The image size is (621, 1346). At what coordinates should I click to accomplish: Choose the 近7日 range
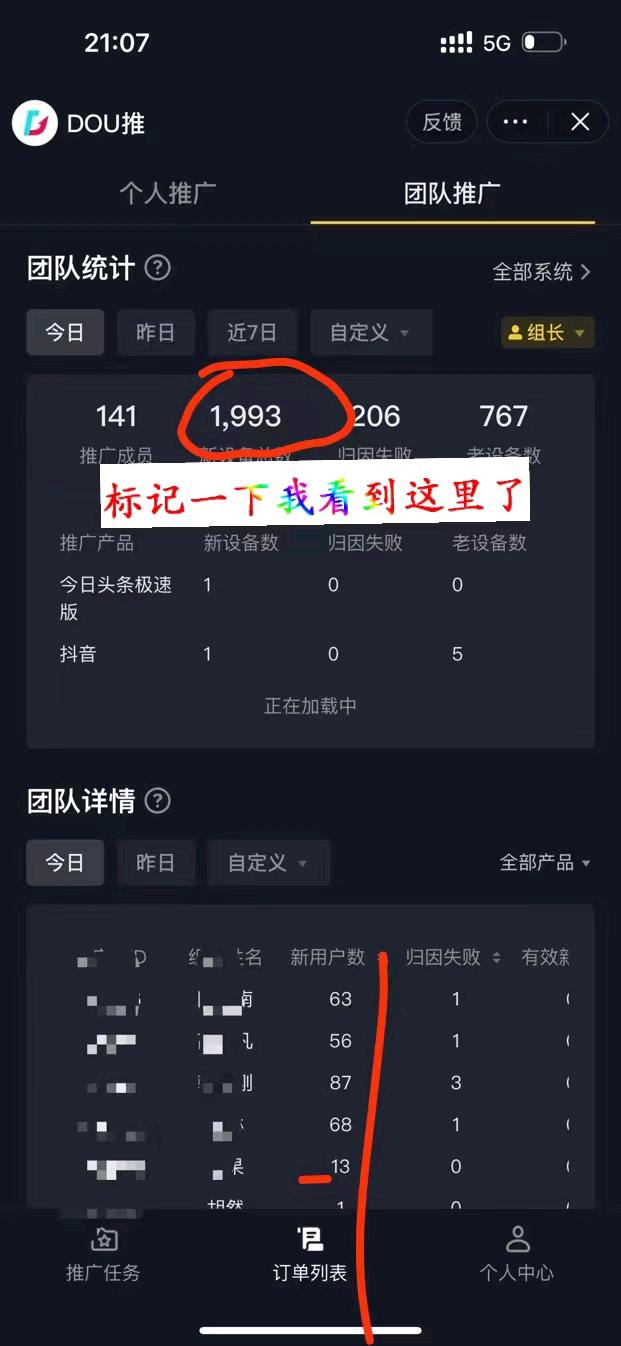click(251, 332)
